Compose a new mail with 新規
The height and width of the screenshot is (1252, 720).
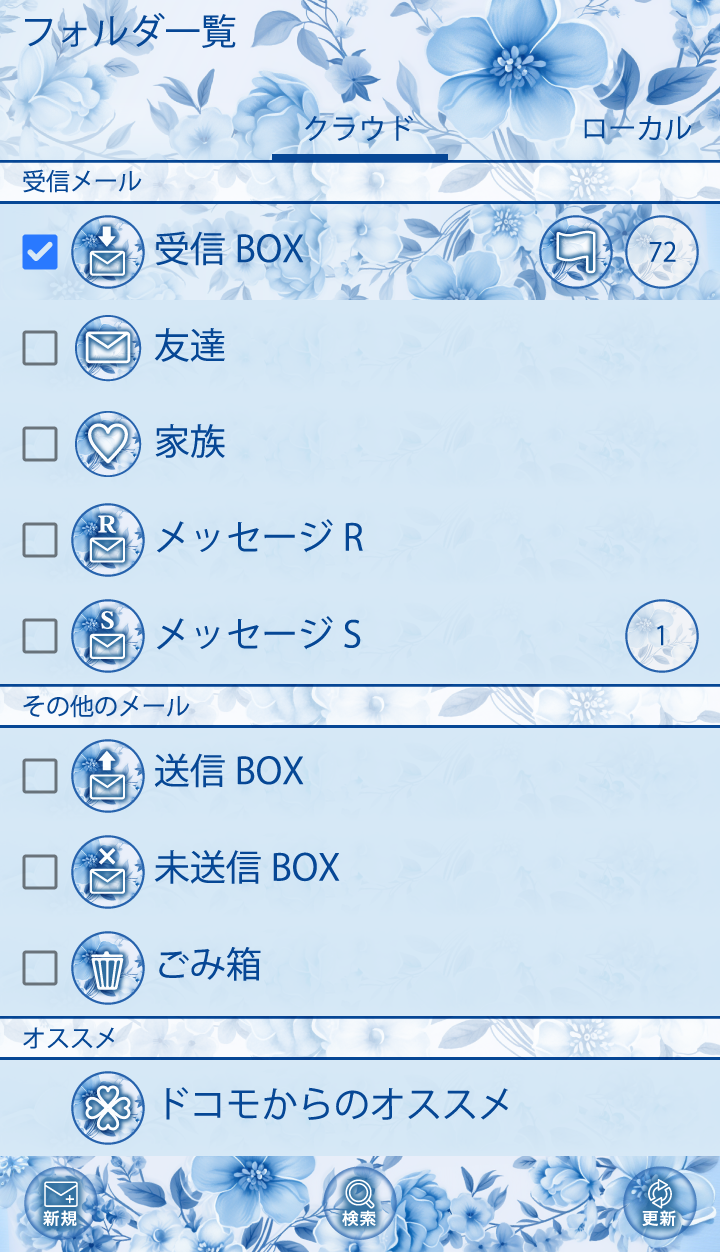pyautogui.click(x=61, y=1203)
